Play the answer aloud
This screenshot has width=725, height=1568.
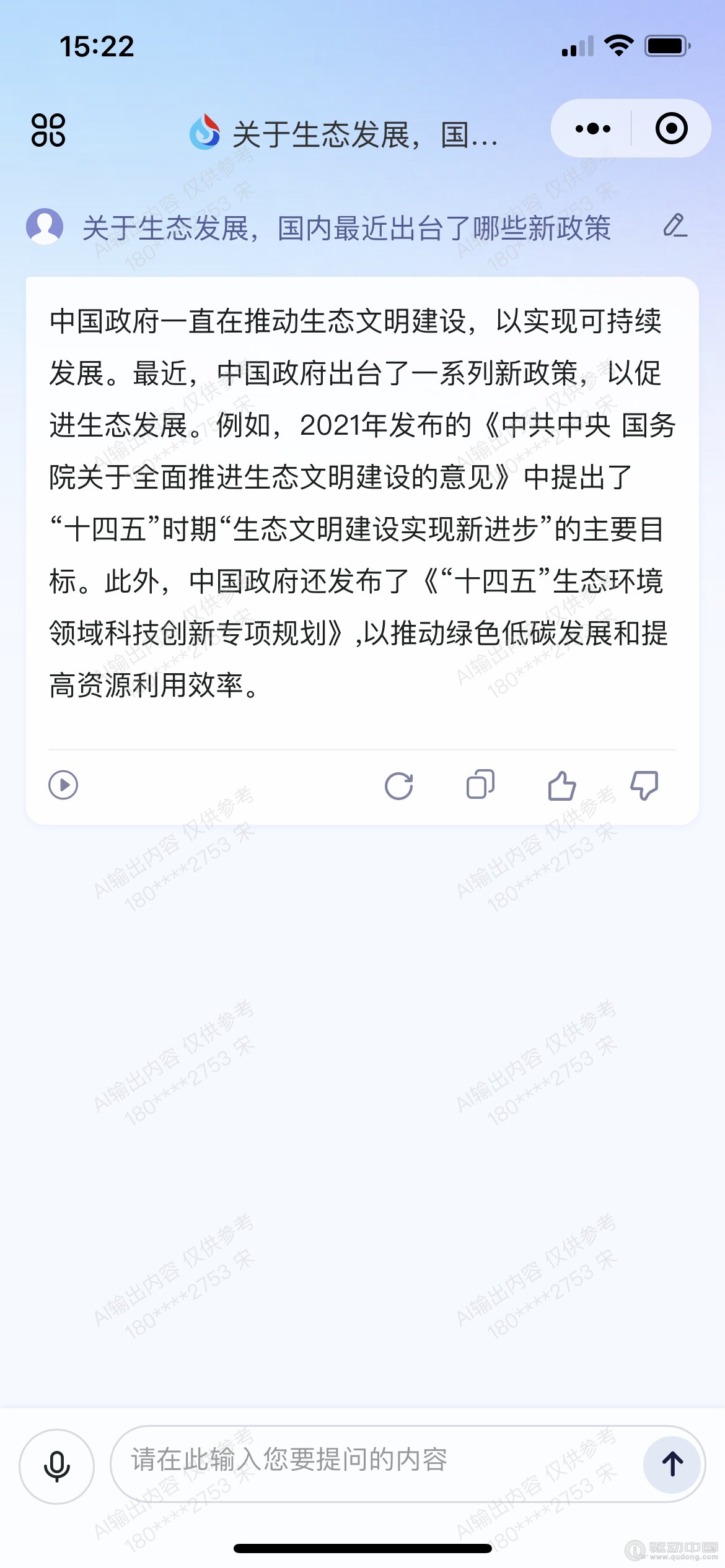[63, 785]
